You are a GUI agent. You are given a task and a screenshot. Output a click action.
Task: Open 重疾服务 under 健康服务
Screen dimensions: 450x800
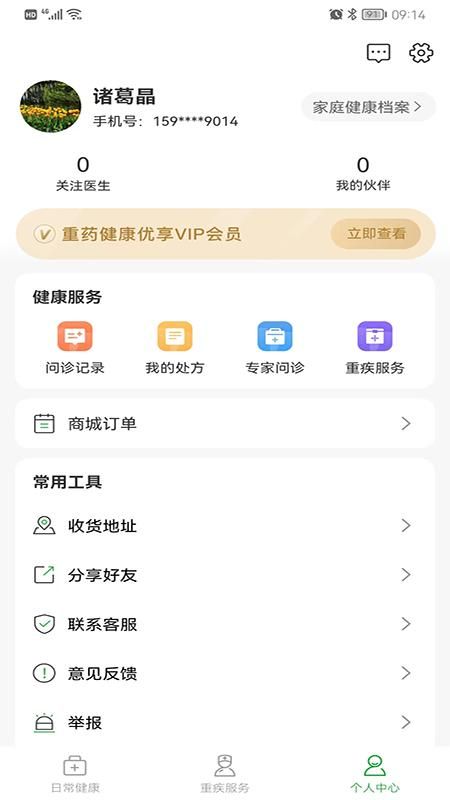(x=374, y=348)
